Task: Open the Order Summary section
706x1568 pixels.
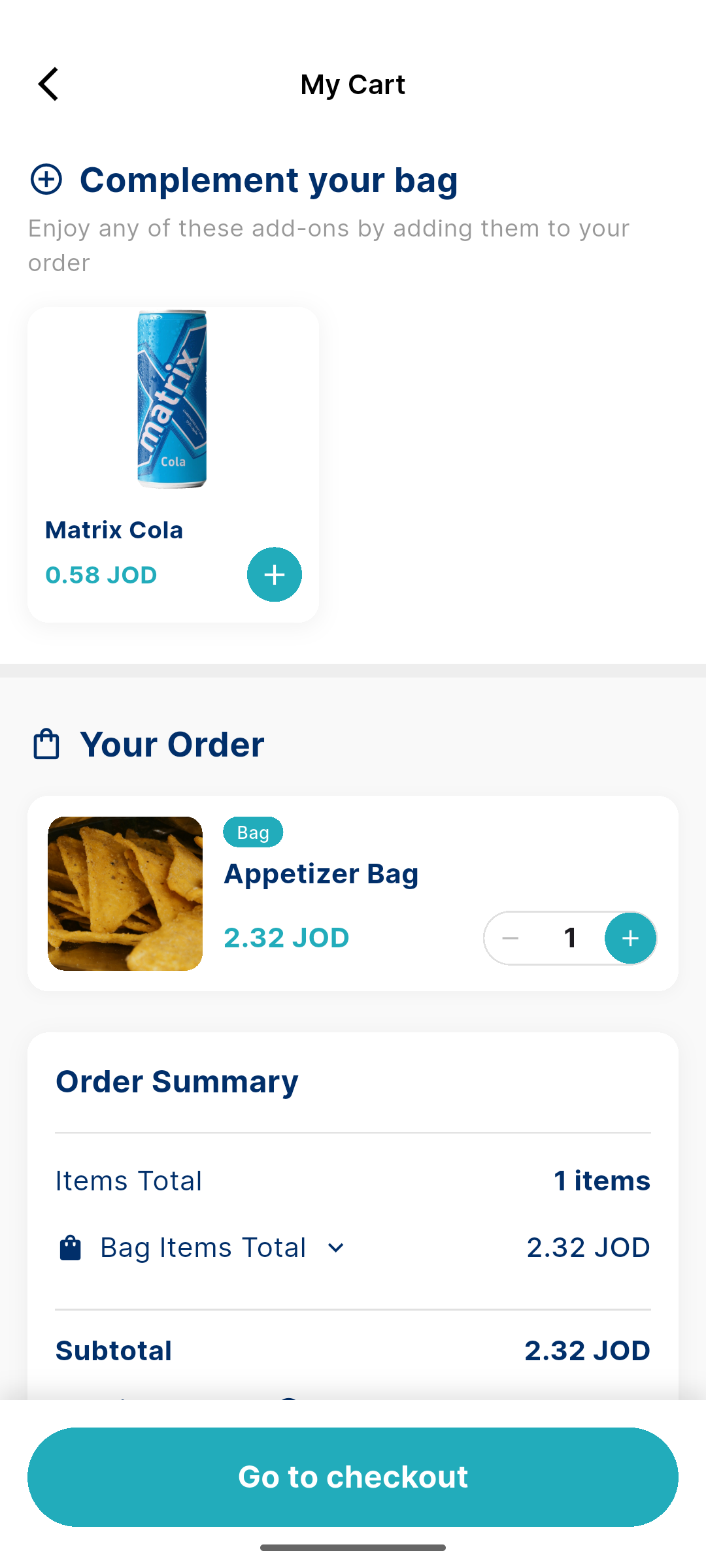Action: 176,1081
